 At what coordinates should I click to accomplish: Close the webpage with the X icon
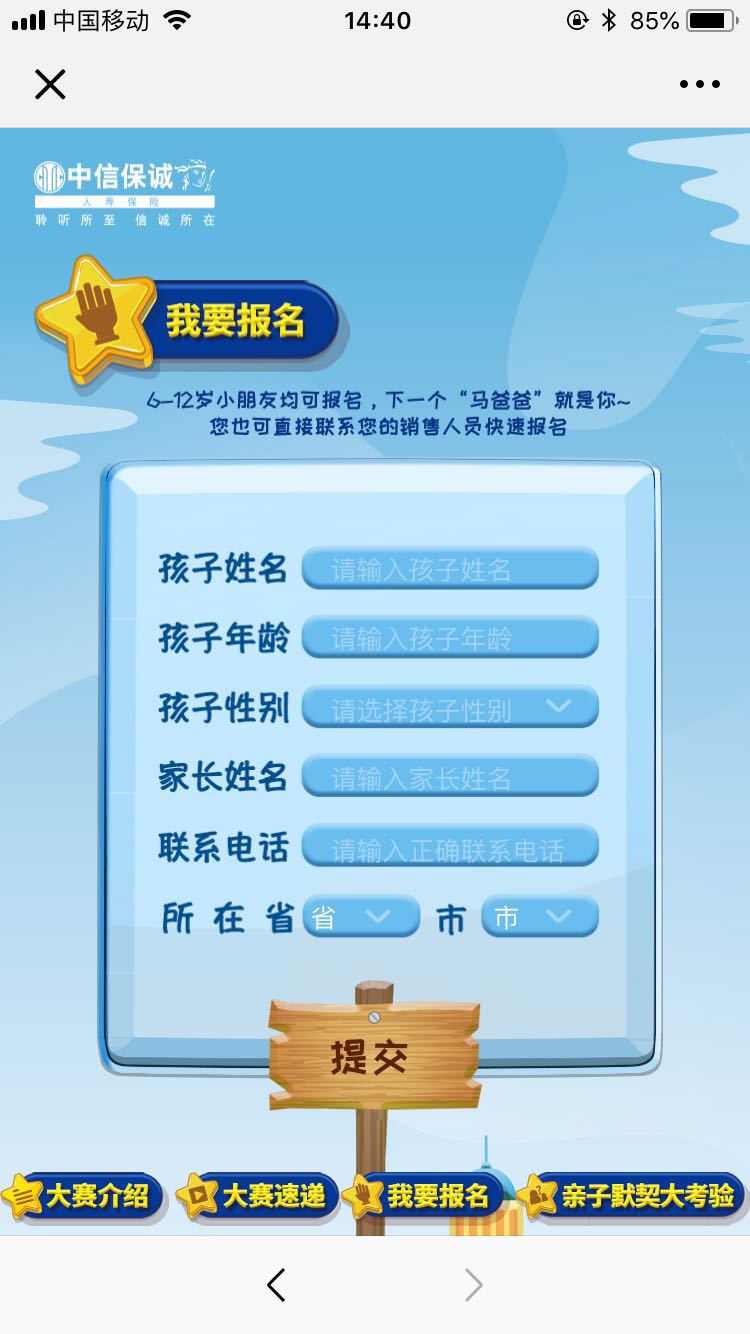pos(50,84)
